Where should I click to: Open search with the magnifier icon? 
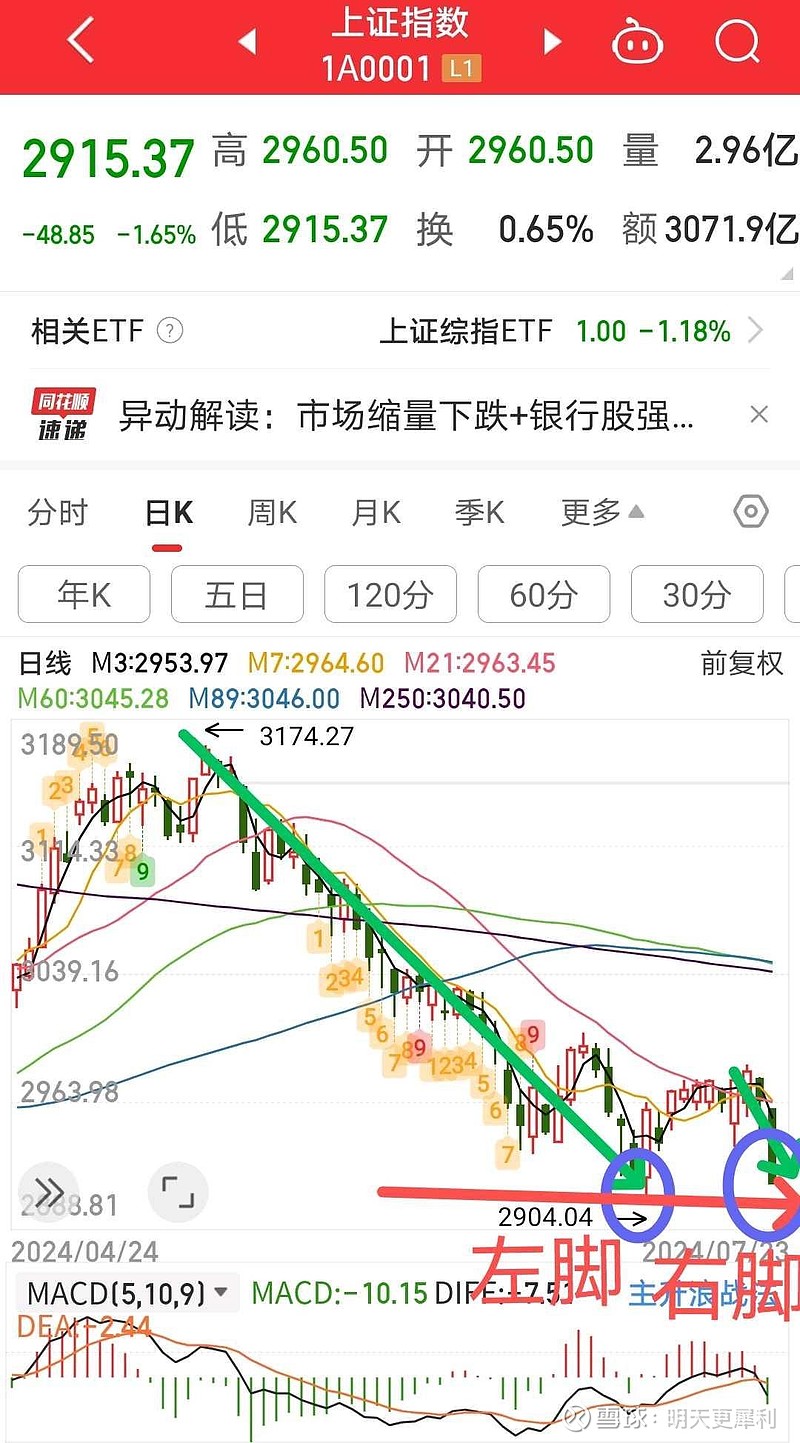[739, 42]
